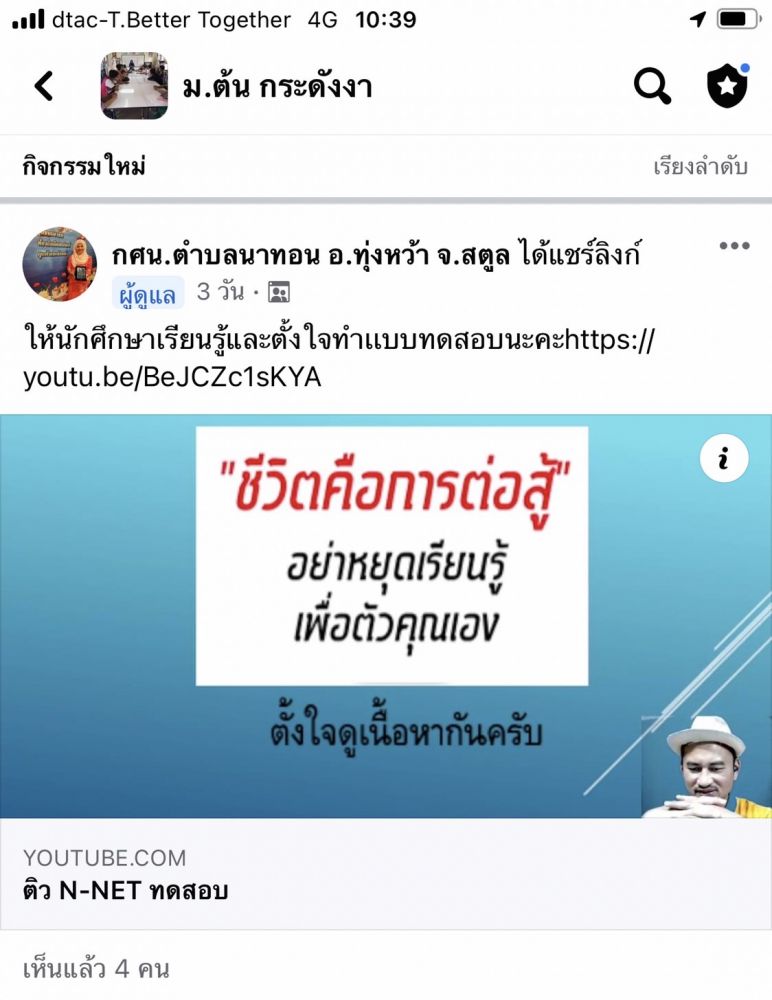This screenshot has width=772, height=1000.
Task: Tap the info icon on video preview
Action: [723, 458]
